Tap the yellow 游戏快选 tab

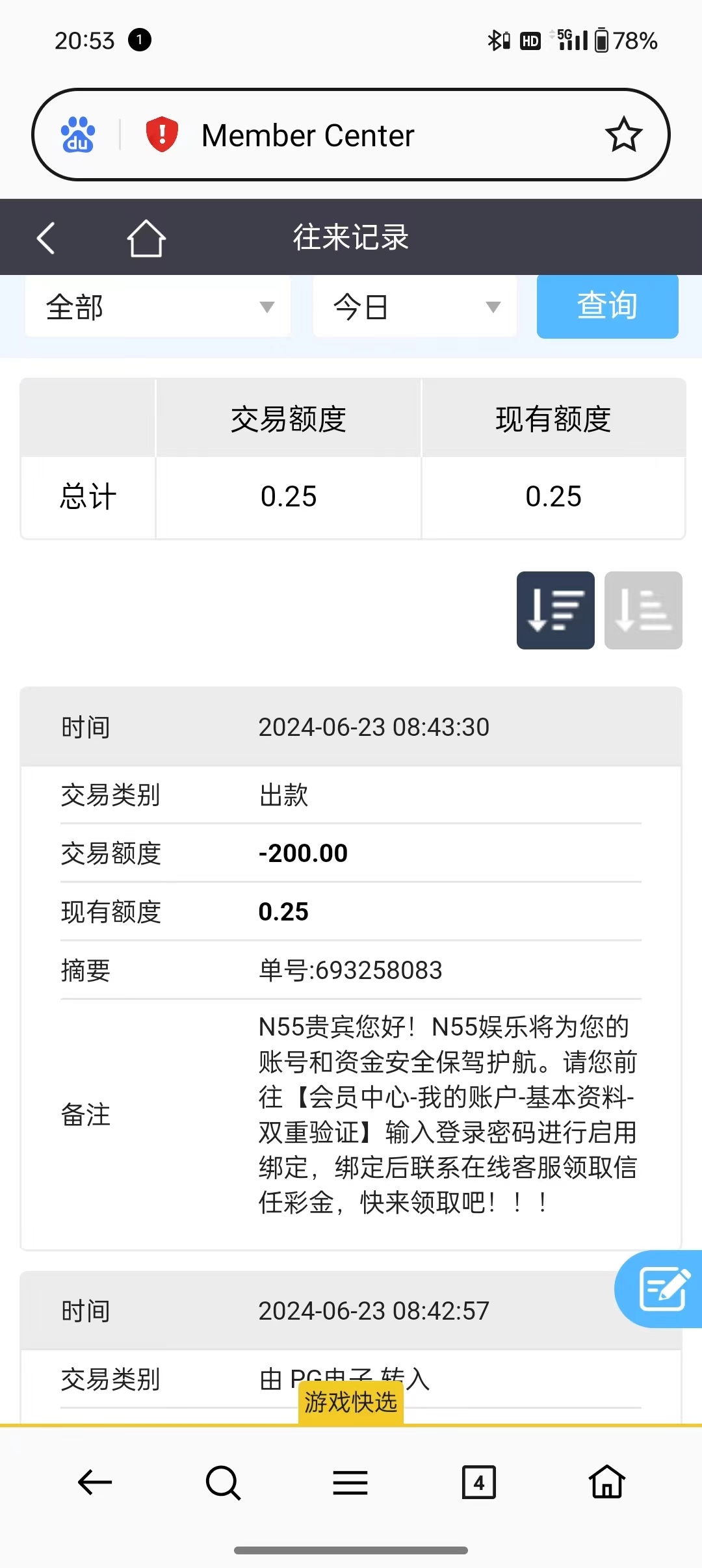[350, 1402]
